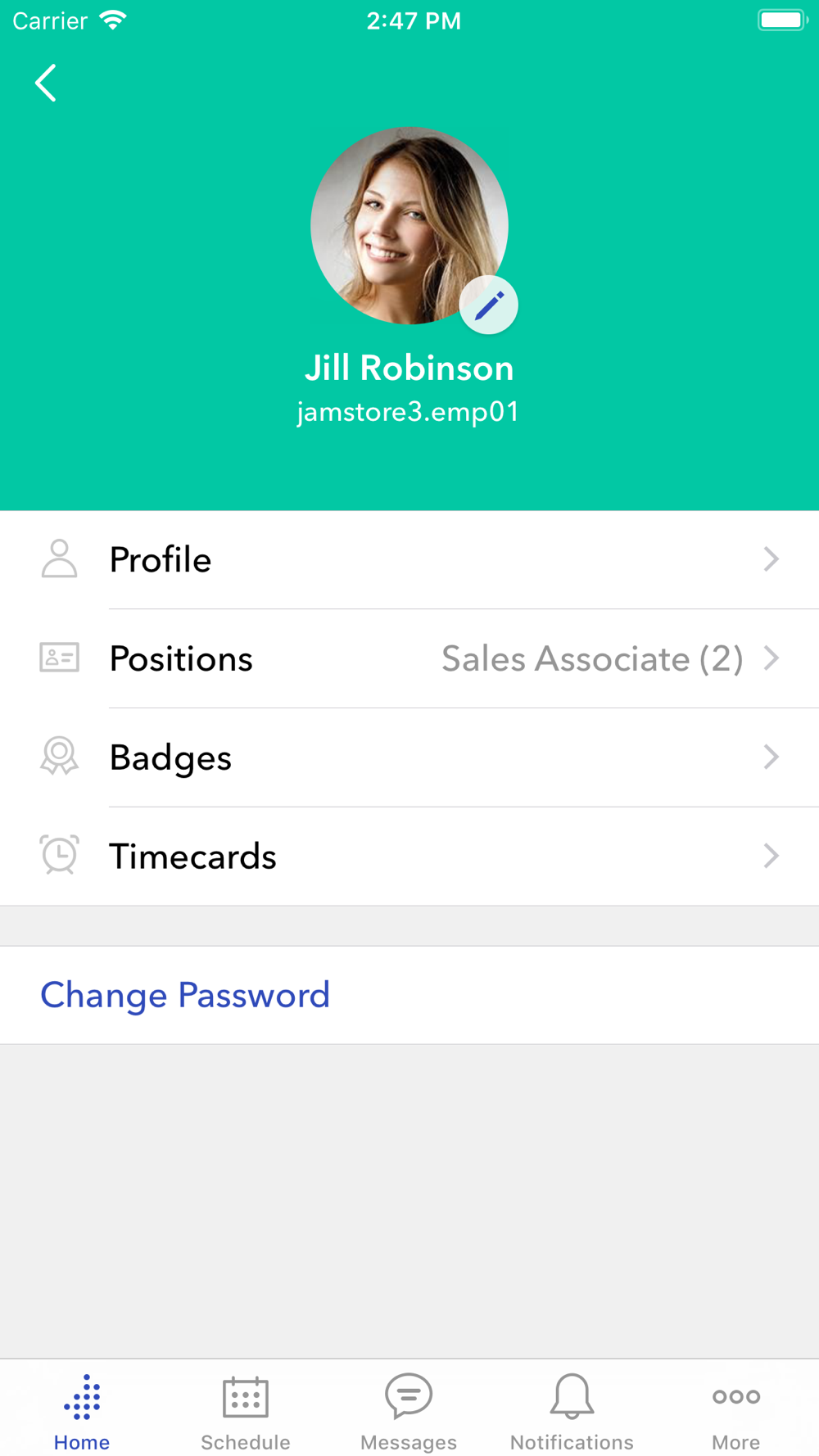Go back using the top-left arrow
This screenshot has height=1456, width=819.
[46, 83]
